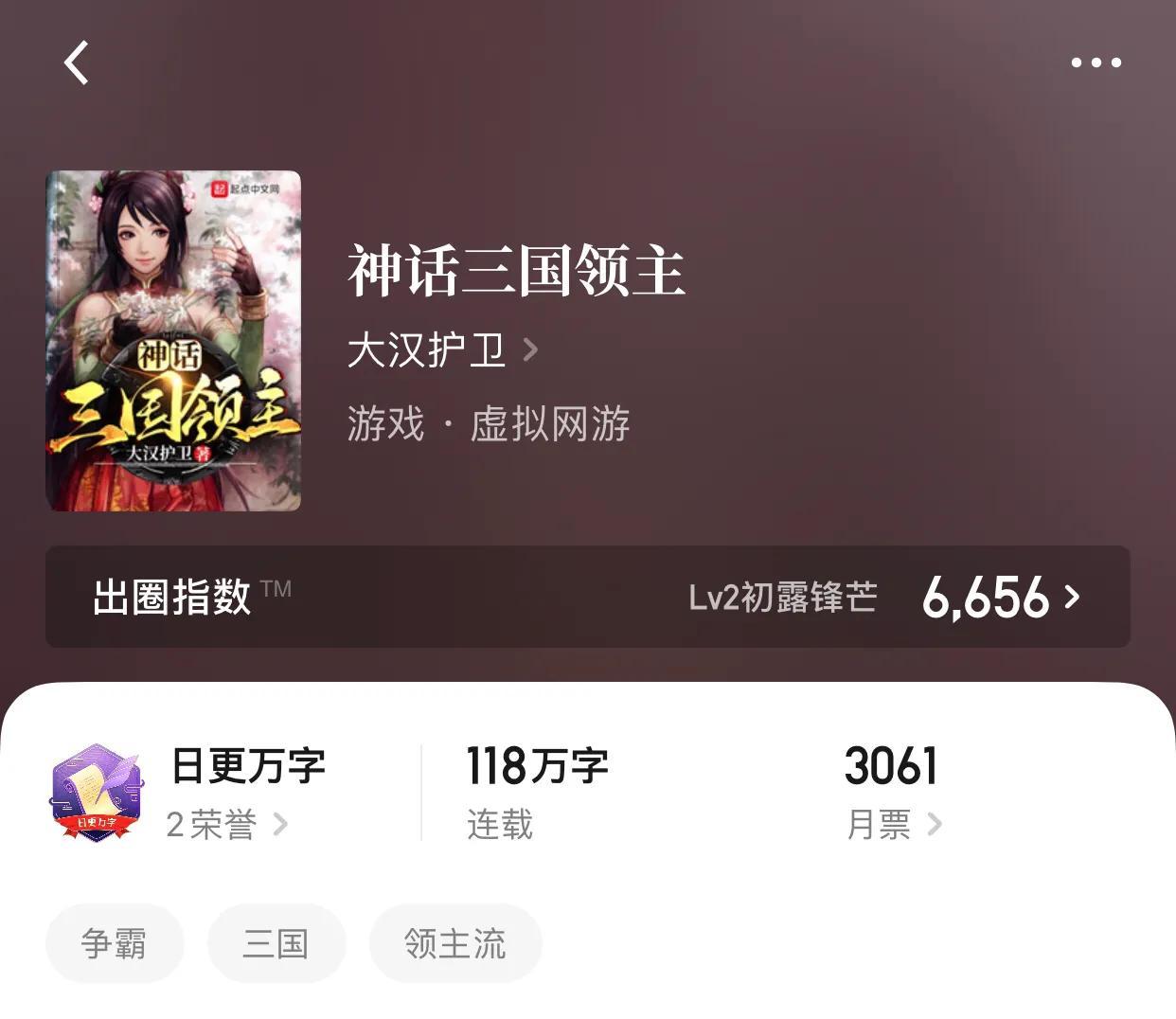Image resolution: width=1176 pixels, height=1019 pixels.
Task: Select the 领主流 tag chip
Action: click(x=454, y=943)
